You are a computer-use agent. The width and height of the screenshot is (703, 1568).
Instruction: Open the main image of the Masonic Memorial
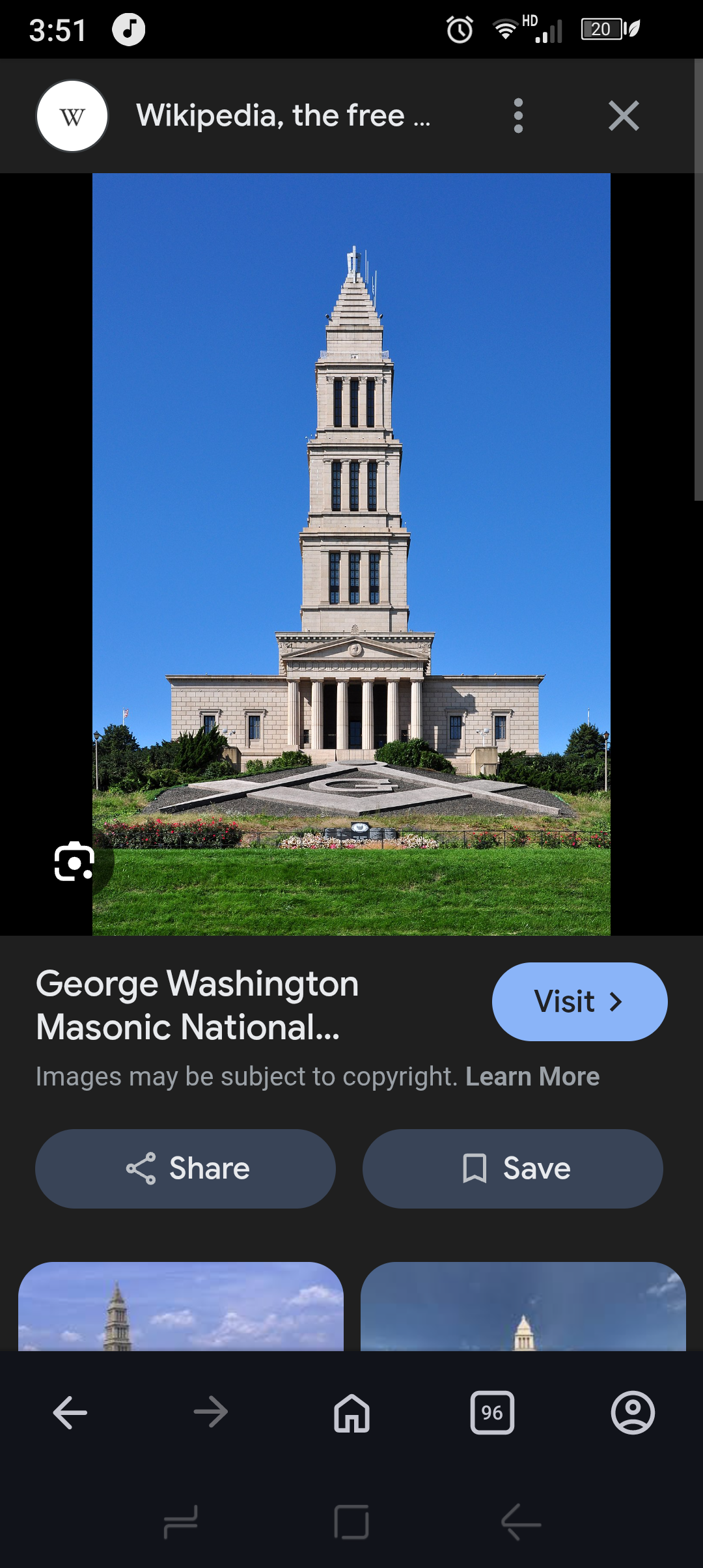(x=351, y=554)
